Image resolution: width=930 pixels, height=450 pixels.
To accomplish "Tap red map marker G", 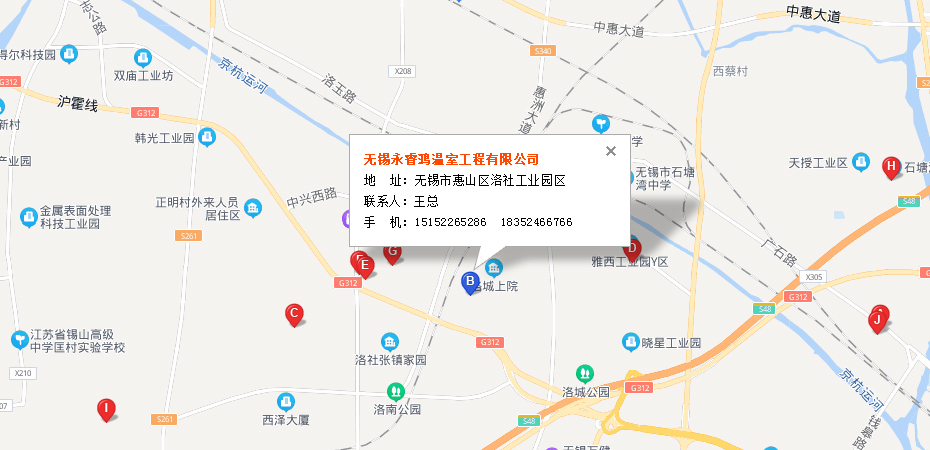I will 393,252.
